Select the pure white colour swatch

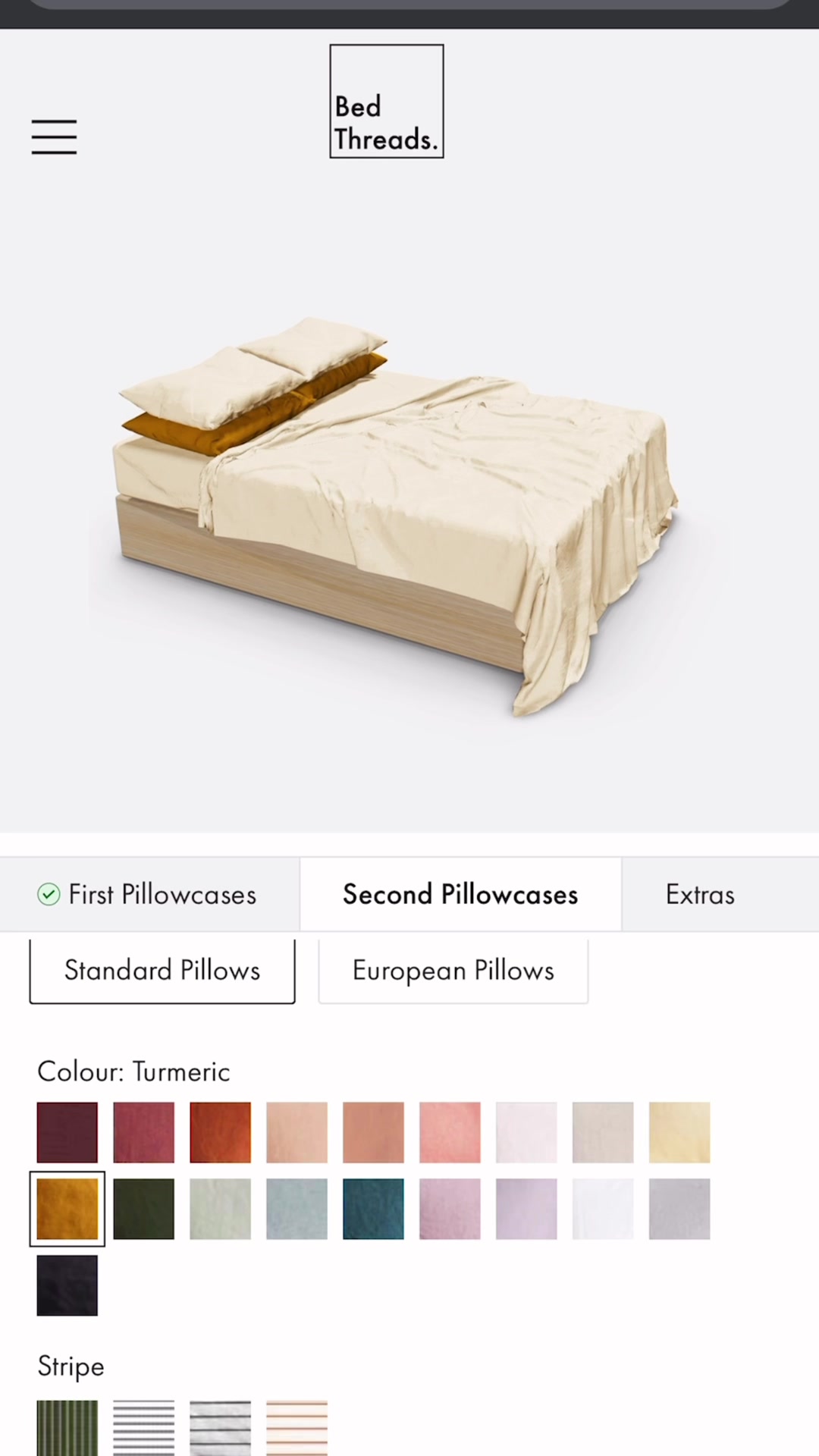click(603, 1209)
